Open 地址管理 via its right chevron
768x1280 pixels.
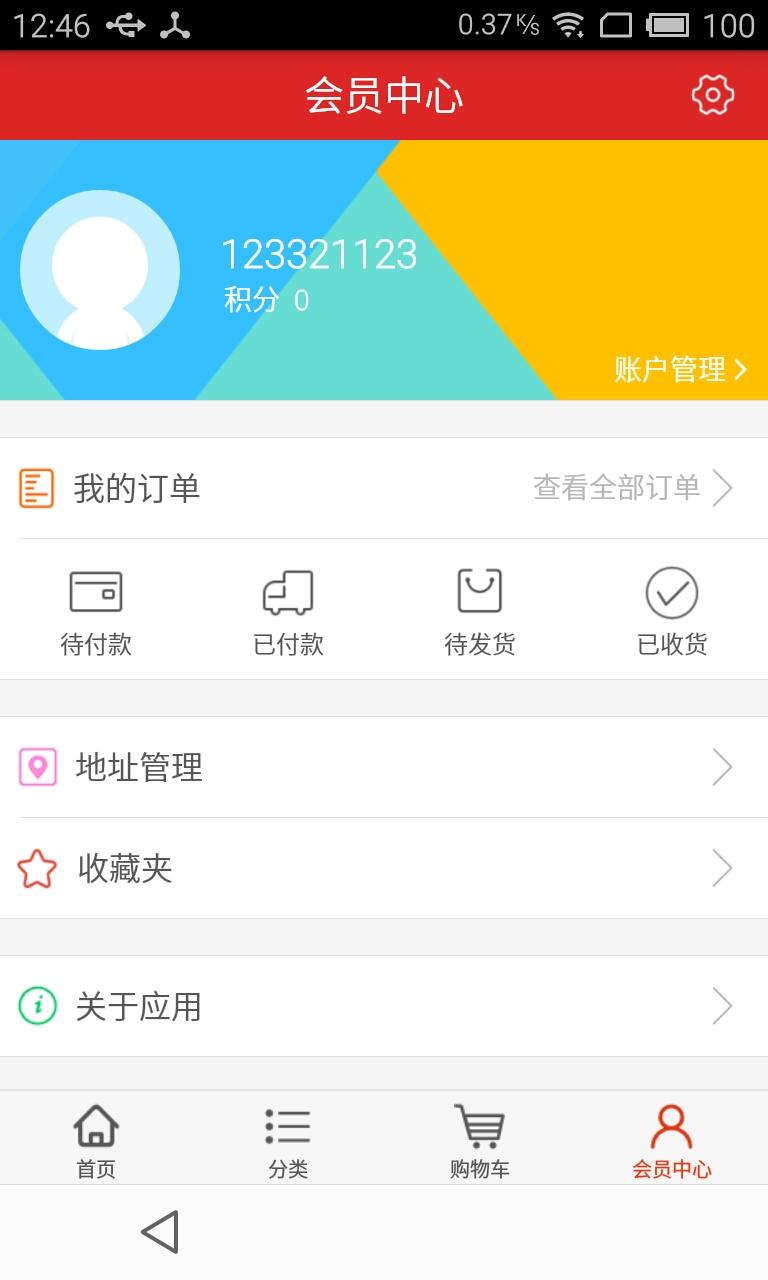coord(722,767)
